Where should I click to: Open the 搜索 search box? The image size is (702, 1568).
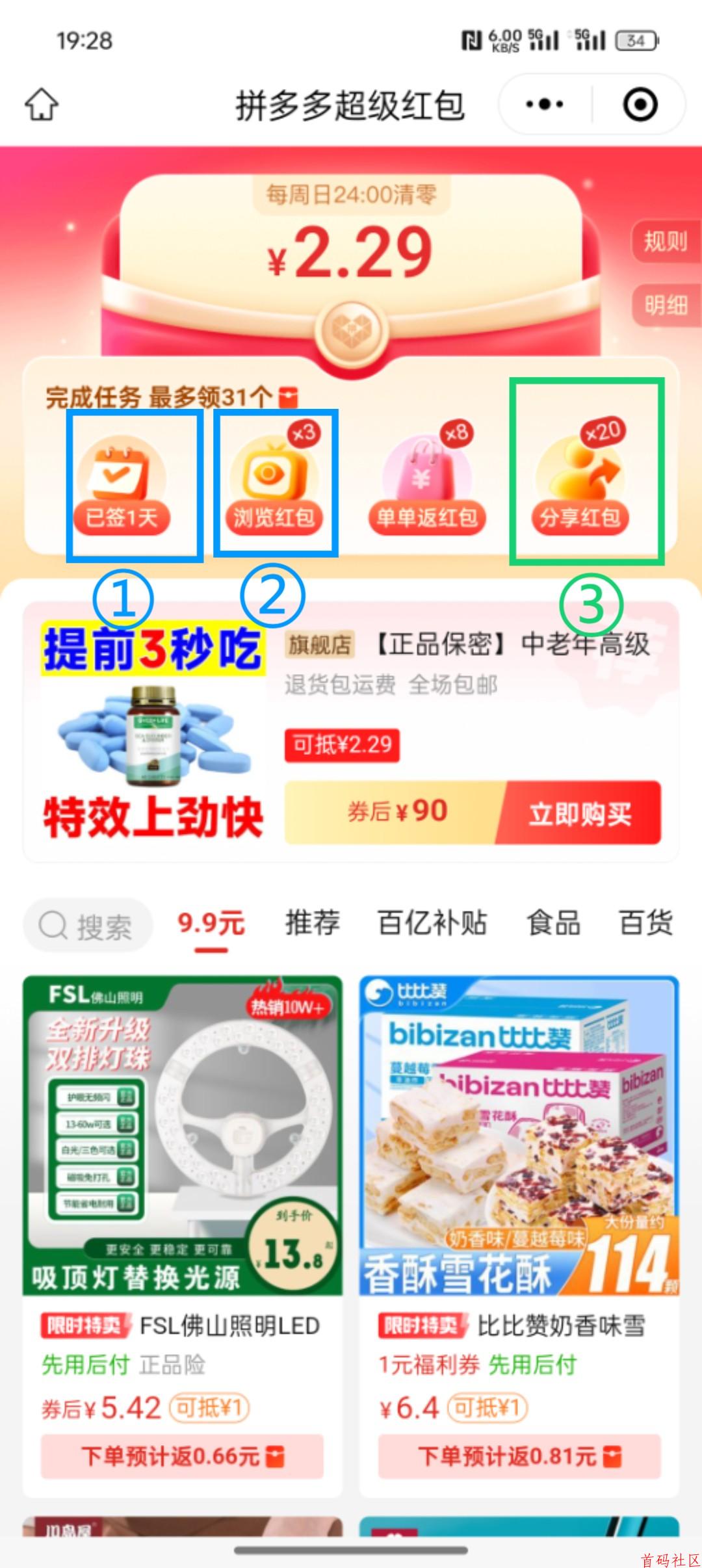88,925
